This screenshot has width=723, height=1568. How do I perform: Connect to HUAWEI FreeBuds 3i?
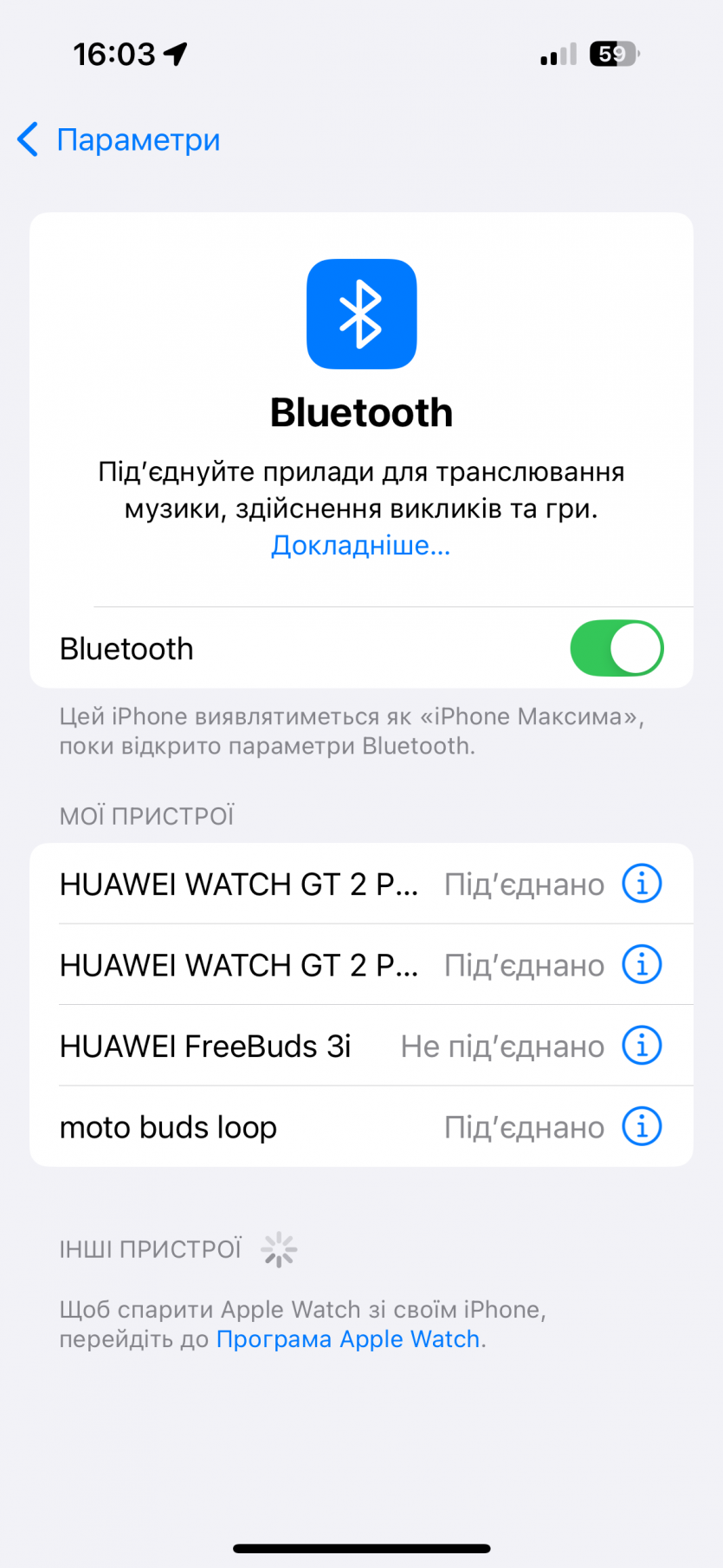coord(205,1046)
